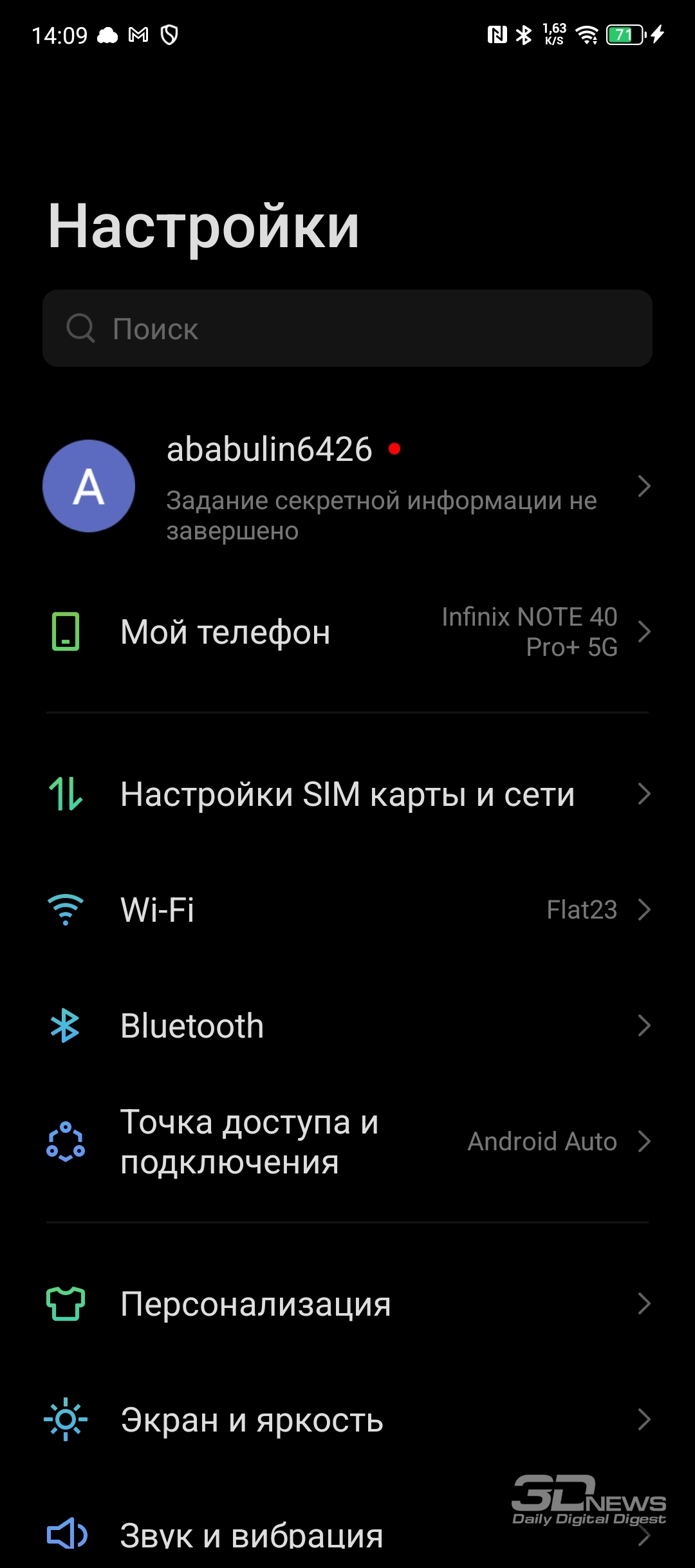Open the ababulin6426 account profile
This screenshot has width=695, height=1568.
click(347, 487)
